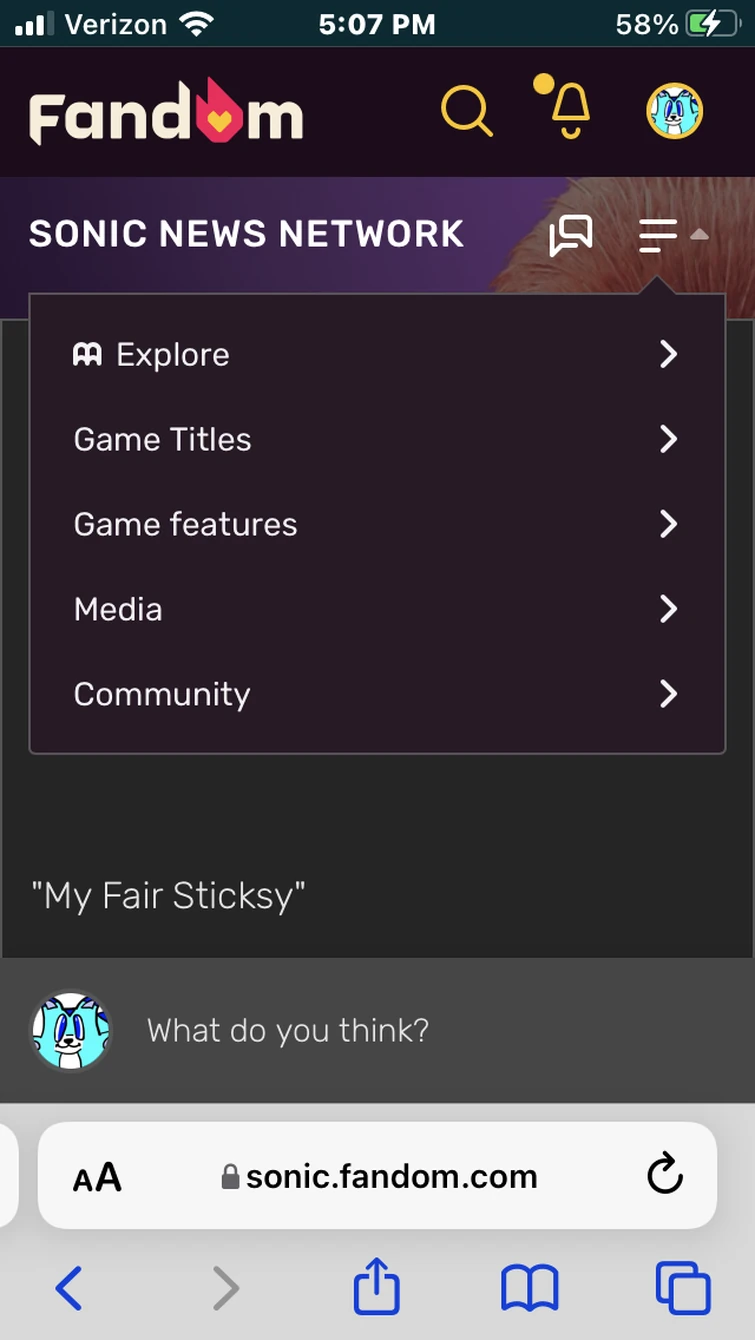The width and height of the screenshot is (755, 1340).
Task: Show all open Safari tabs
Action: click(x=683, y=1288)
